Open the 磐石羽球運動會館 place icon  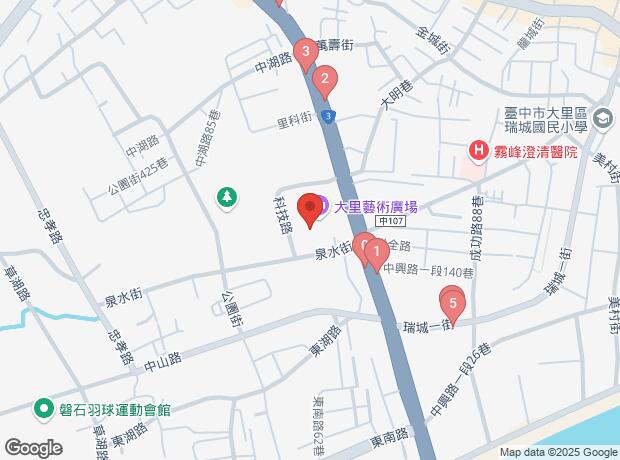[x=43, y=409]
